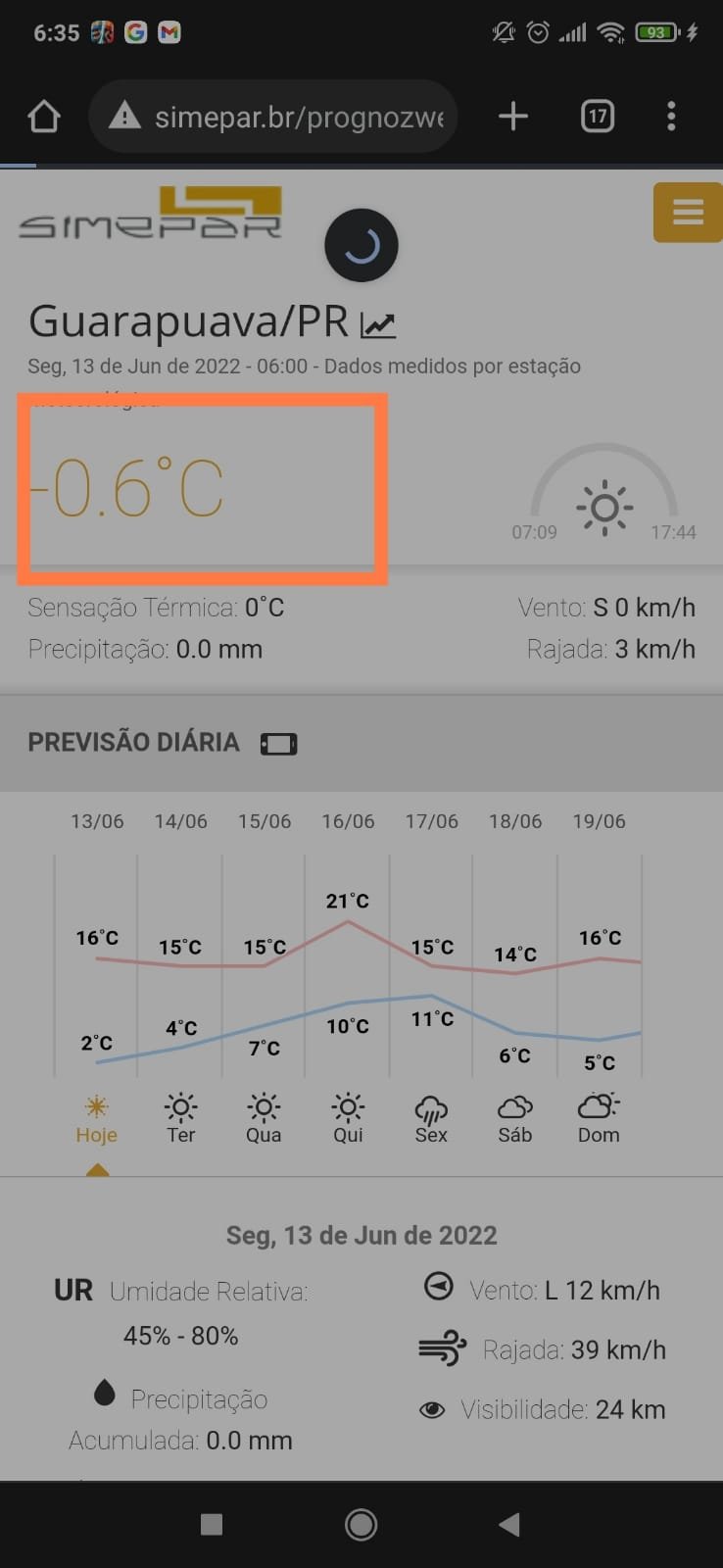Image resolution: width=723 pixels, height=1568 pixels.
Task: Tap the rotate icon beside Previsão Diária
Action: click(278, 744)
